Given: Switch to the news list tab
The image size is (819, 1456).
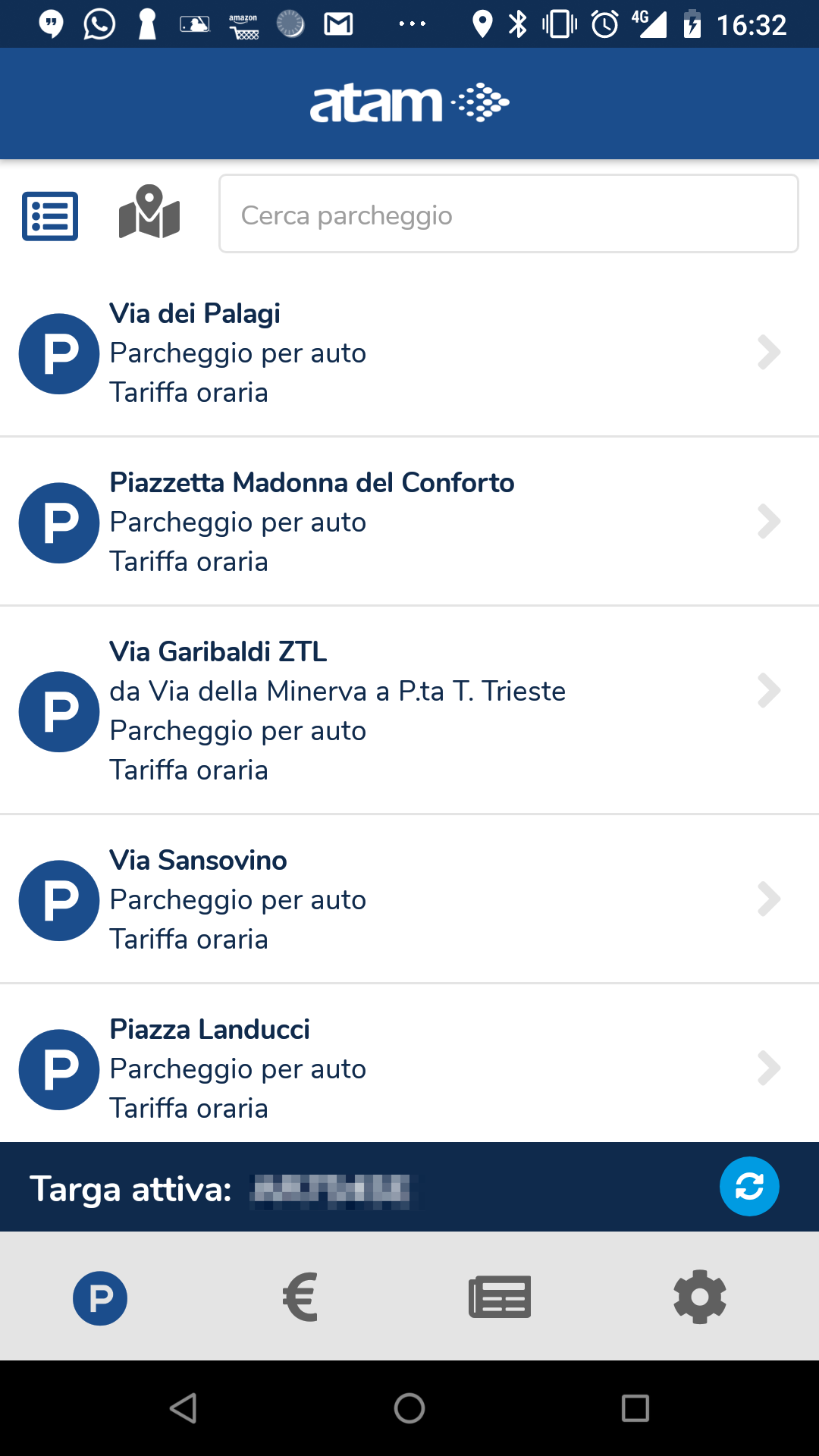Looking at the screenshot, I should point(500,1298).
